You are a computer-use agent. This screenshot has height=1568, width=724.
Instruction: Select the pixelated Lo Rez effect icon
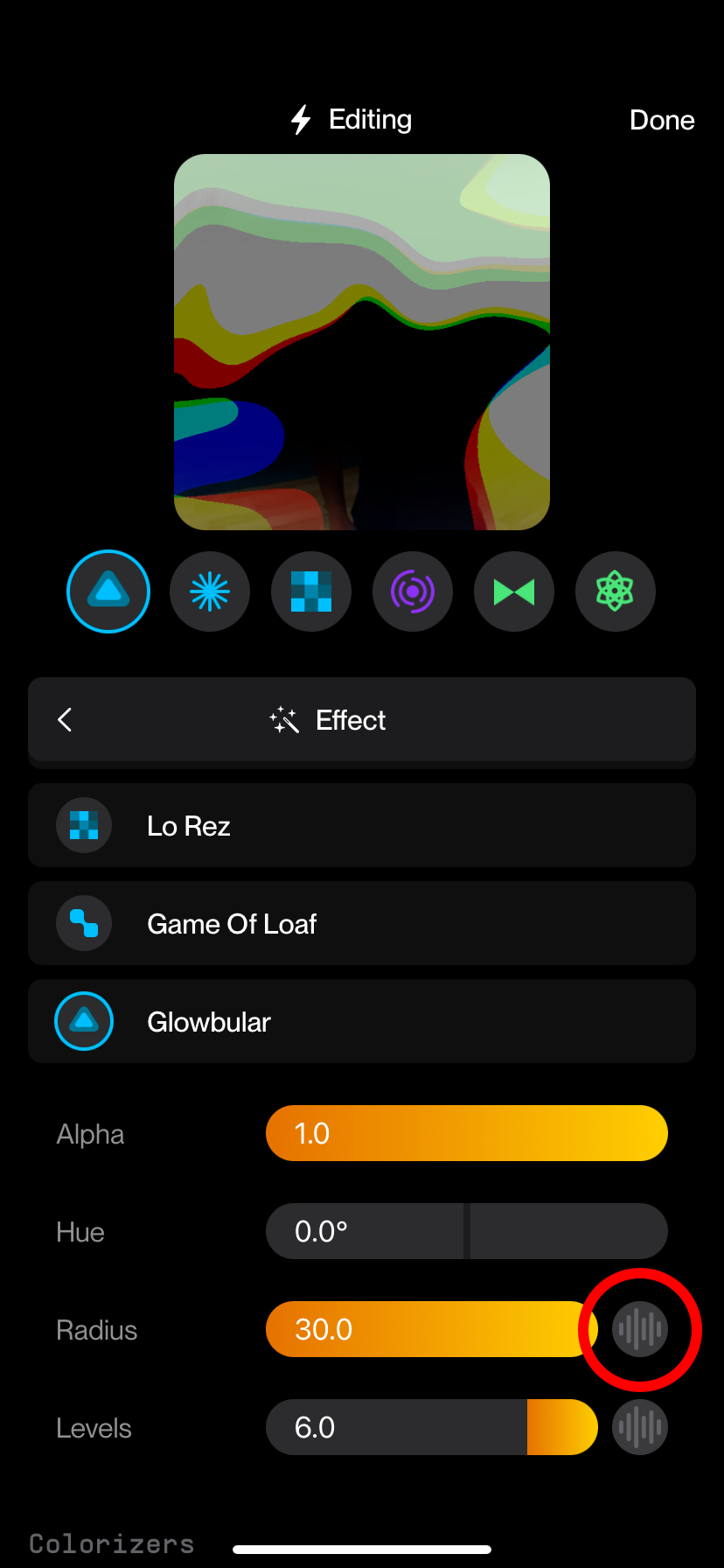tap(310, 591)
